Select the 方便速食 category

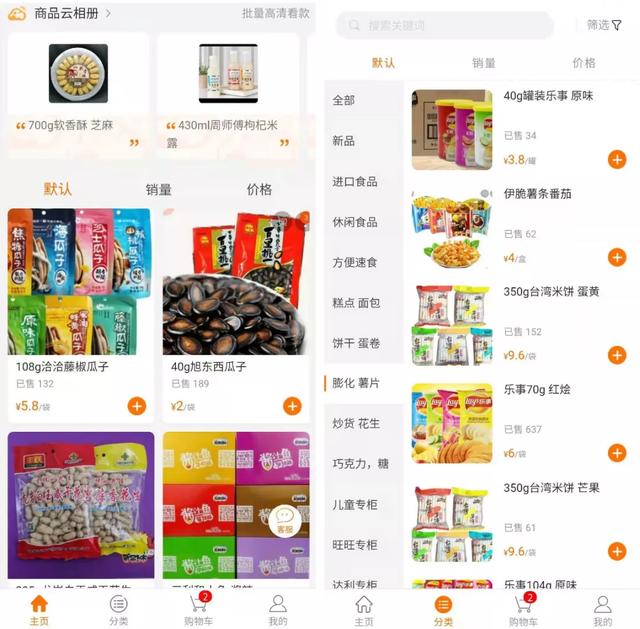click(355, 262)
